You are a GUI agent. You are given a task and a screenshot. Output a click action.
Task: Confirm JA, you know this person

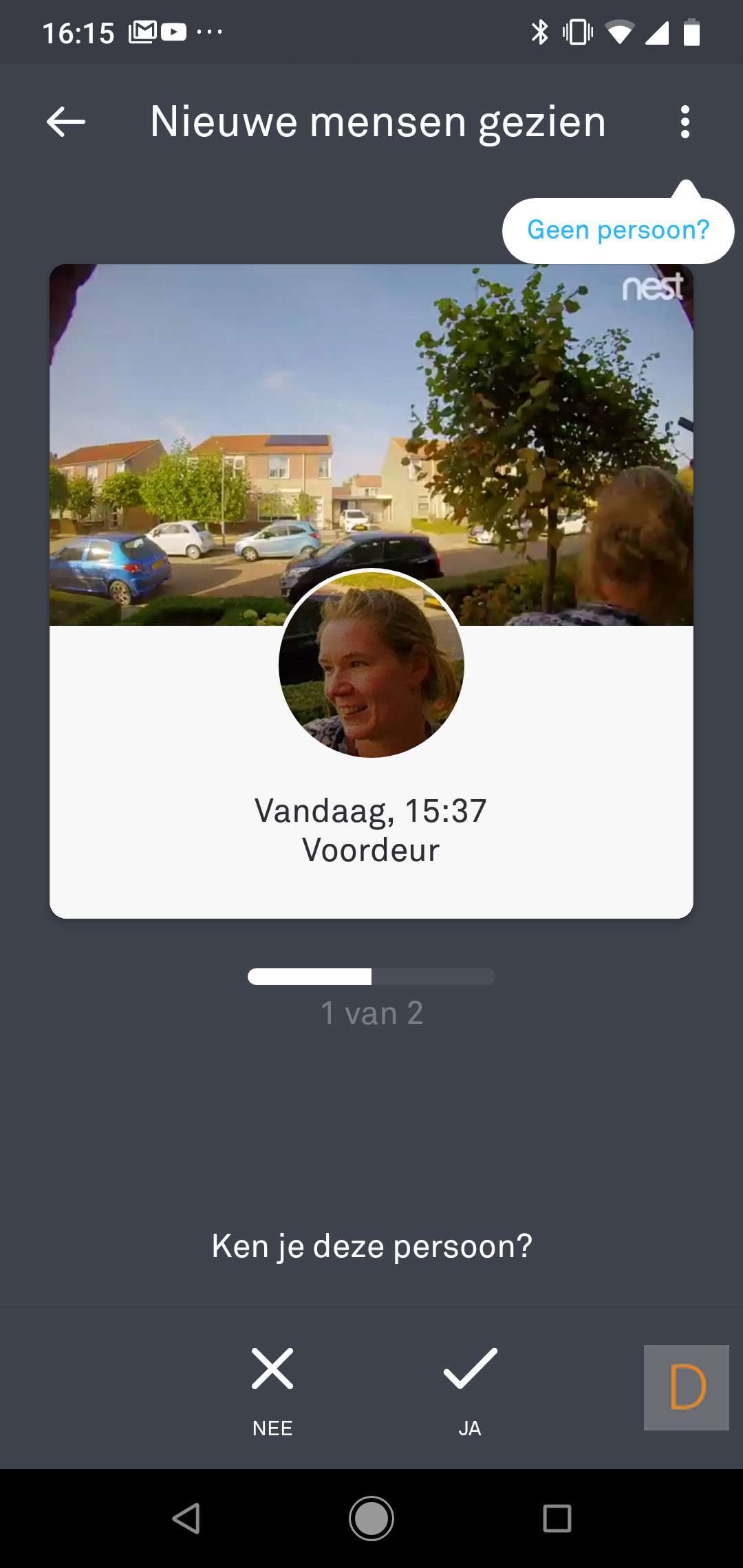point(470,1389)
